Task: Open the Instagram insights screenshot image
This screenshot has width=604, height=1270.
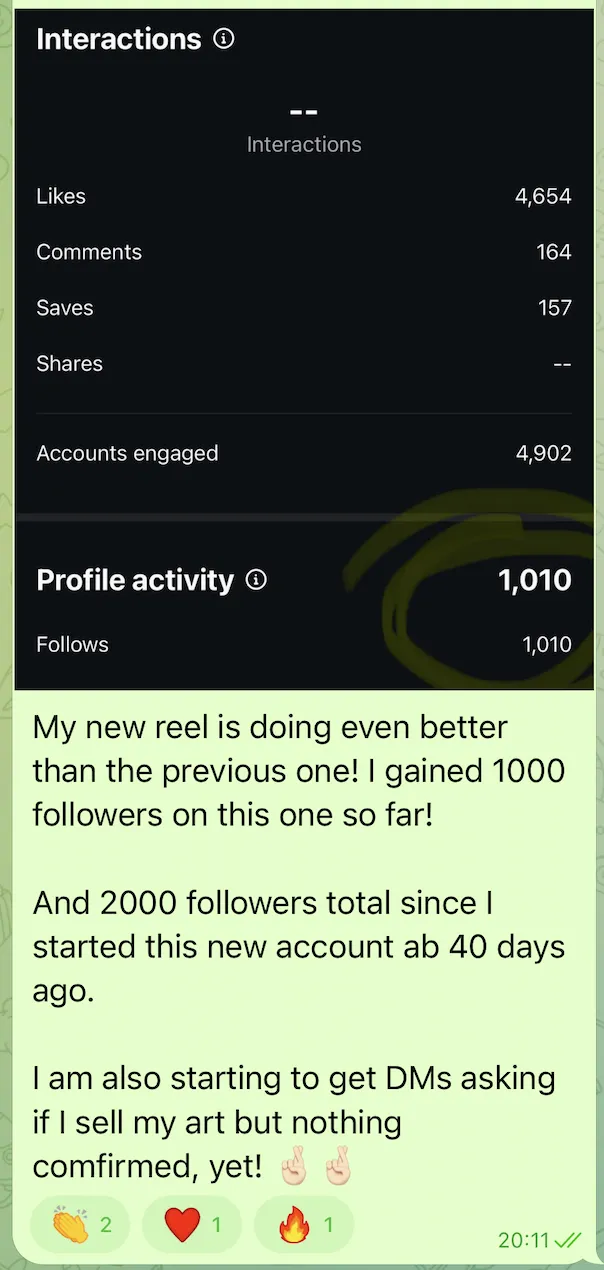Action: click(x=304, y=347)
